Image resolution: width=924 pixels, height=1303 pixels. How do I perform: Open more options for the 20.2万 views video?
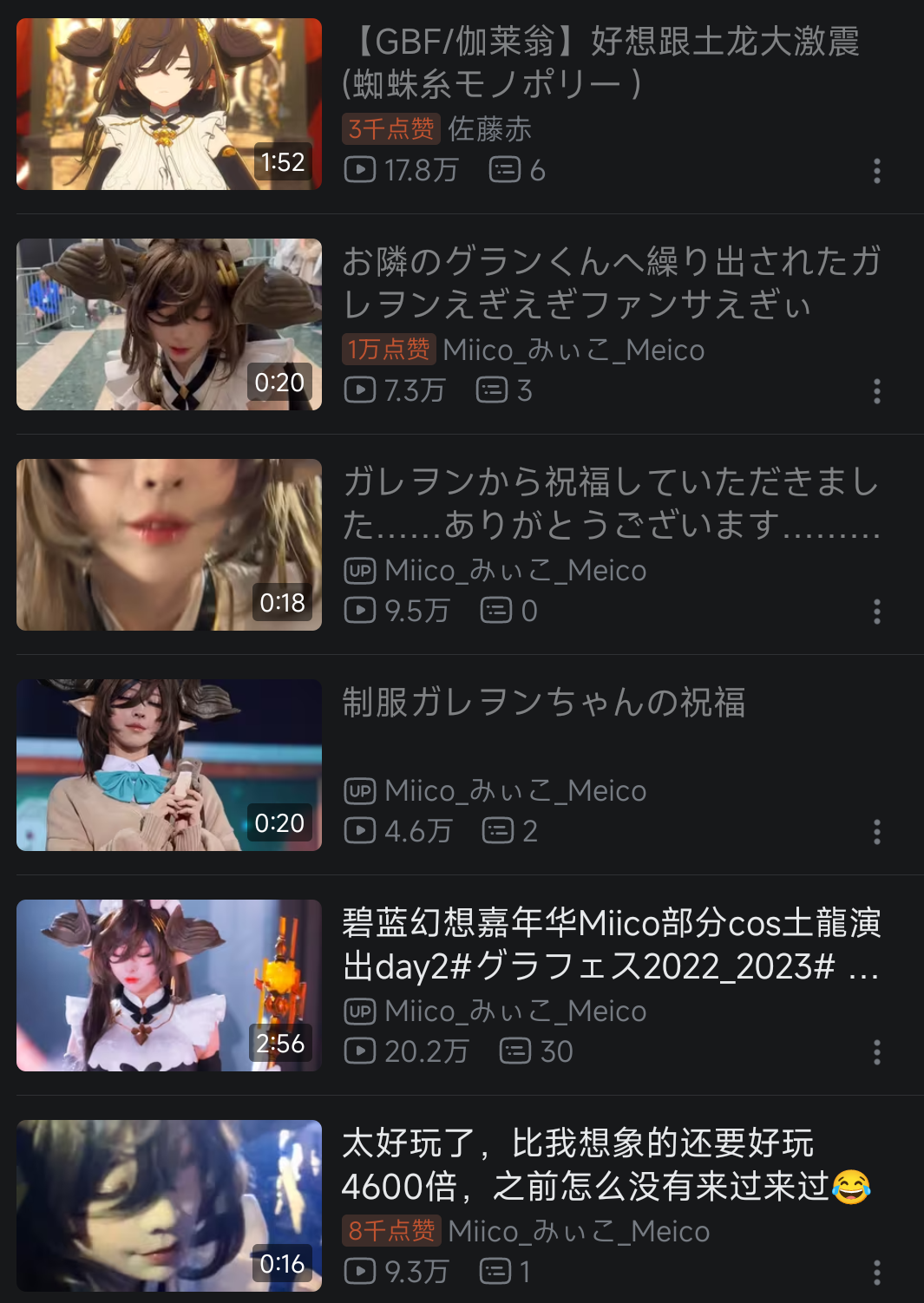(x=877, y=1052)
